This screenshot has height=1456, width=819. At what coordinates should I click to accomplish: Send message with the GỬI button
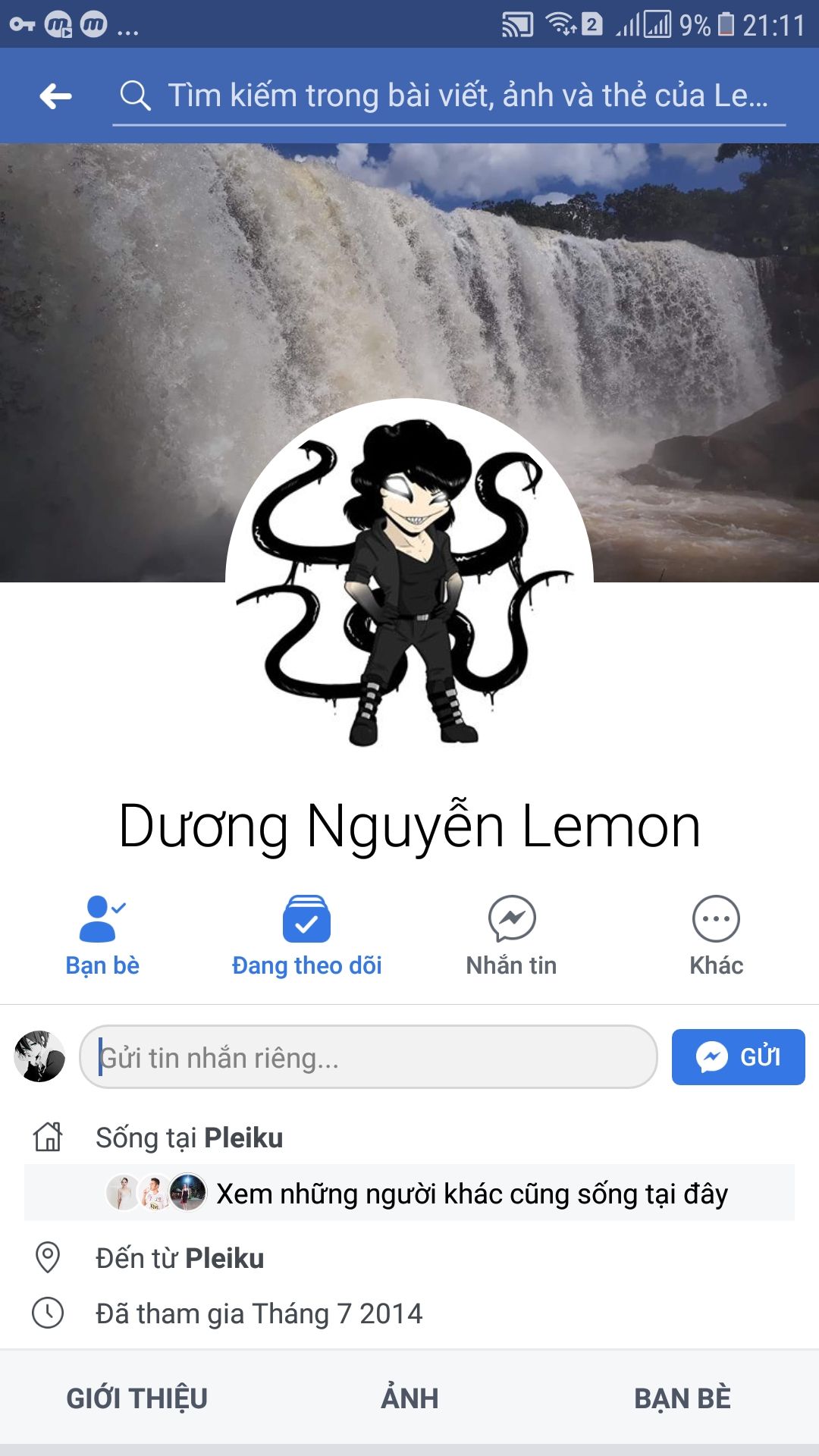coord(738,1057)
